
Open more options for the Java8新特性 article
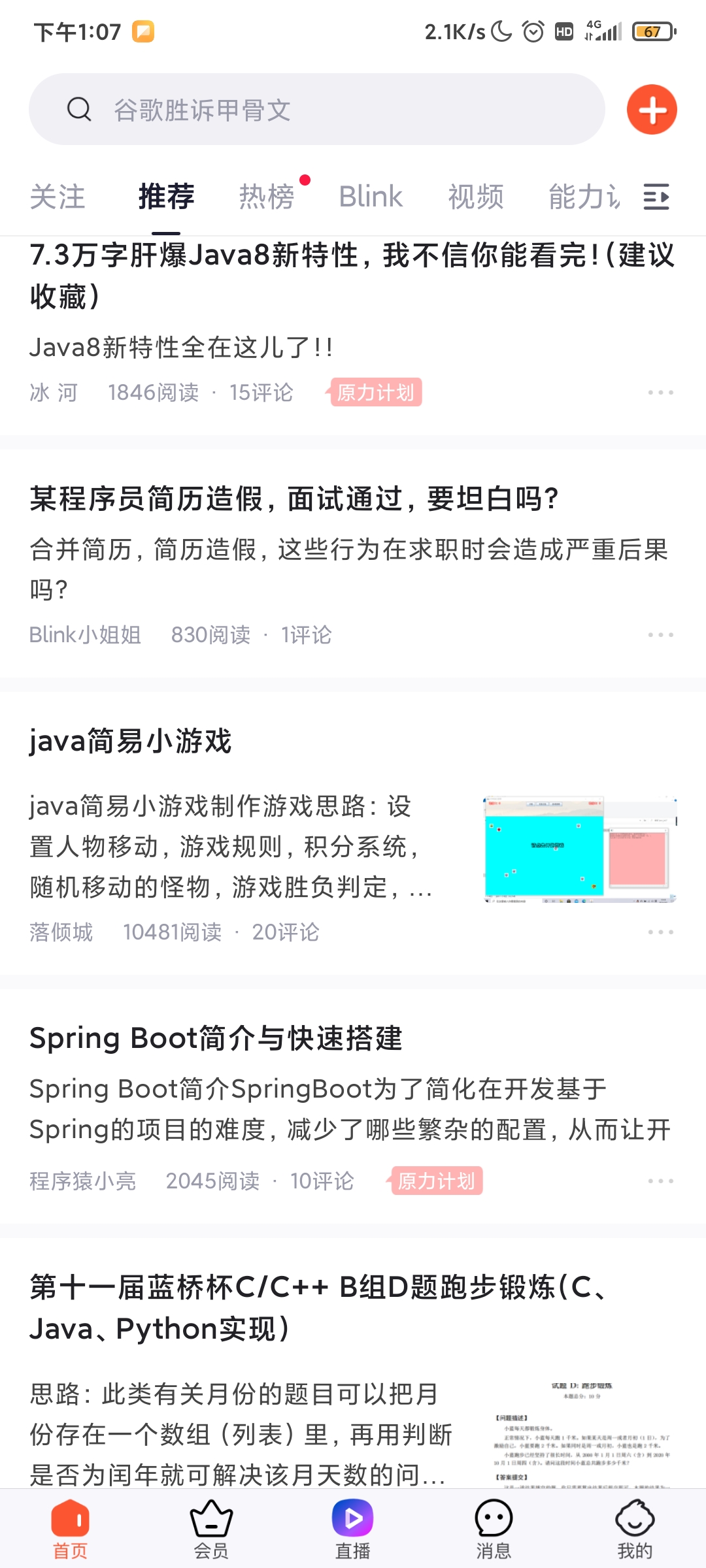[660, 393]
